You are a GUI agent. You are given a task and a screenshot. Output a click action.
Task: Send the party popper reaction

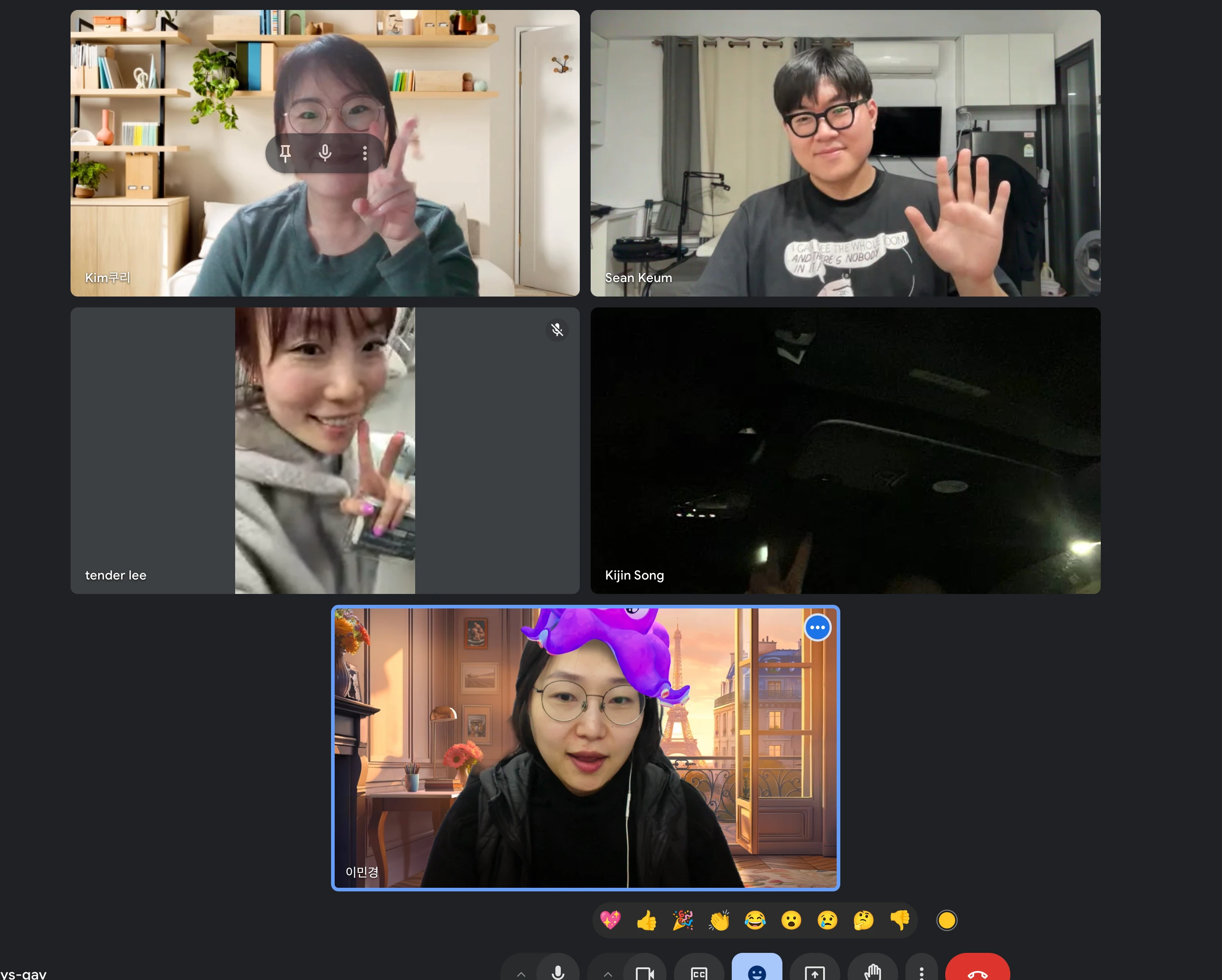(682, 920)
